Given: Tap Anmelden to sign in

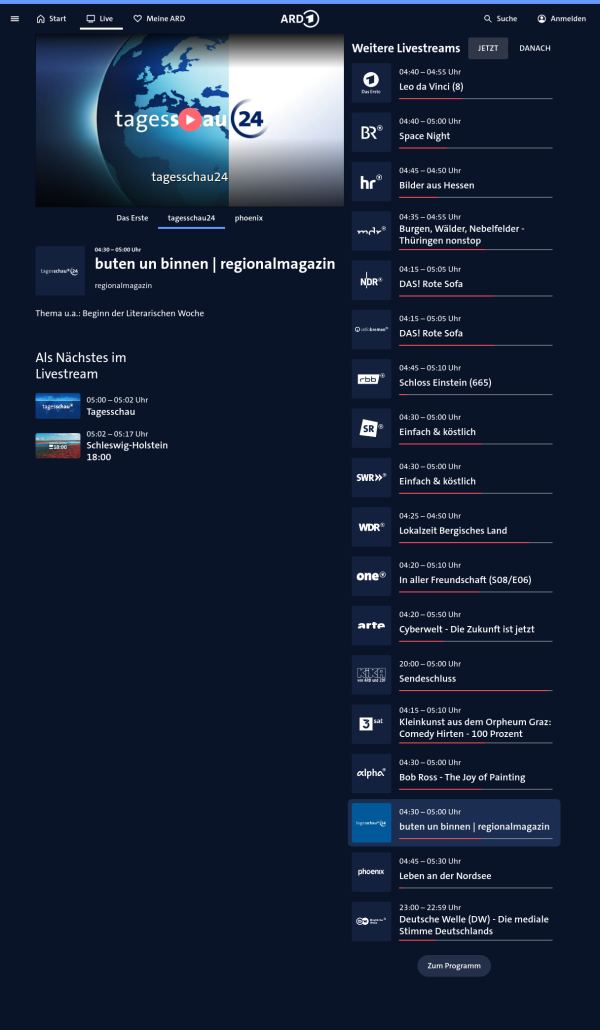Looking at the screenshot, I should (561, 18).
